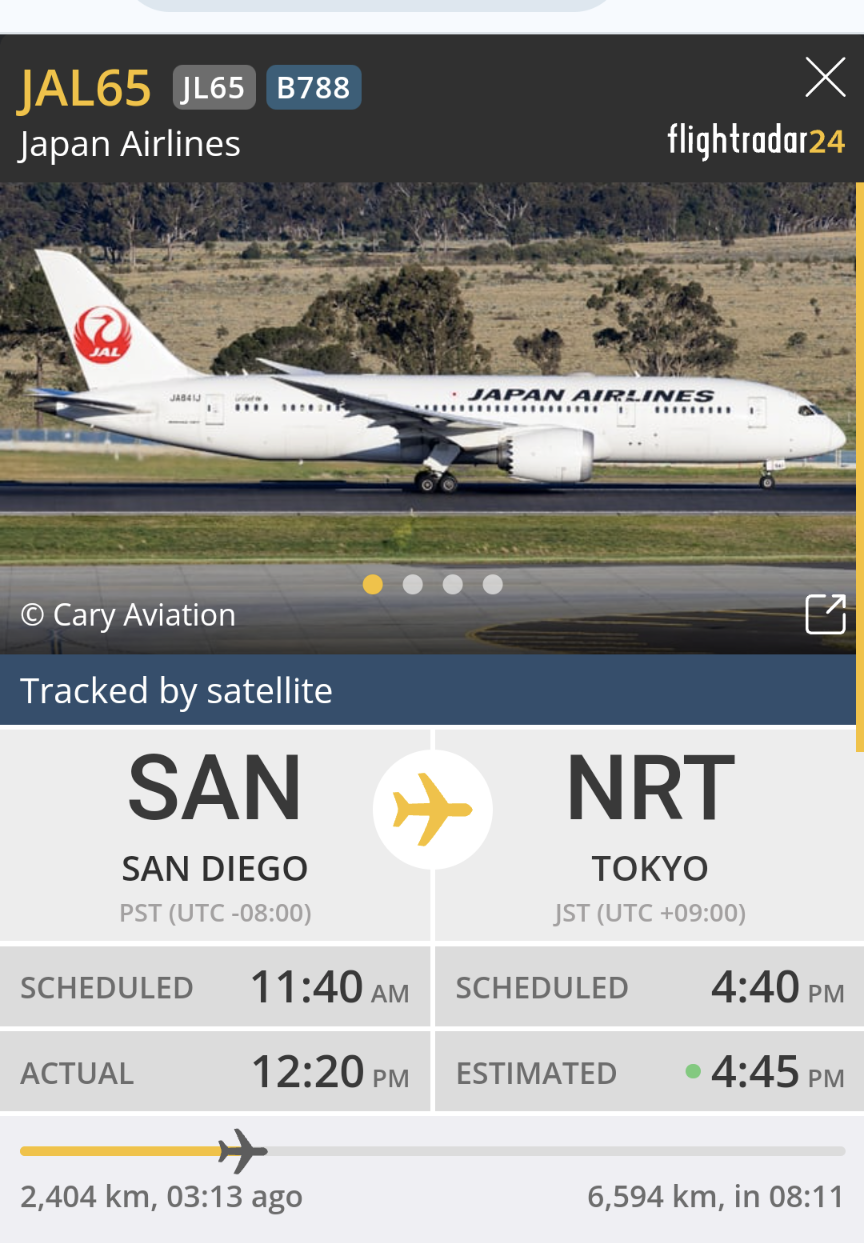Open the aircraft photo in external view
This screenshot has width=864, height=1243.
[825, 614]
